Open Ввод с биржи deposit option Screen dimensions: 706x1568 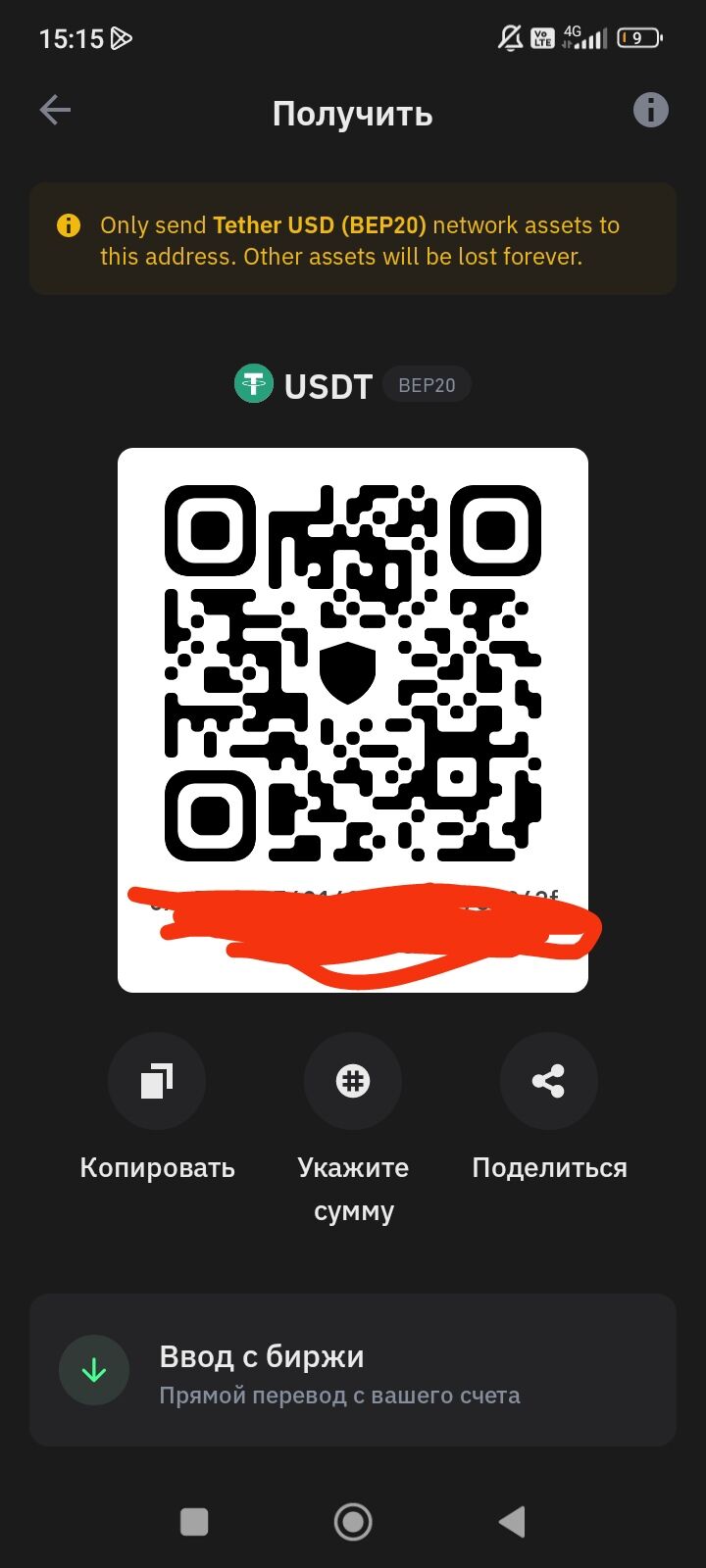pyautogui.click(x=353, y=1370)
